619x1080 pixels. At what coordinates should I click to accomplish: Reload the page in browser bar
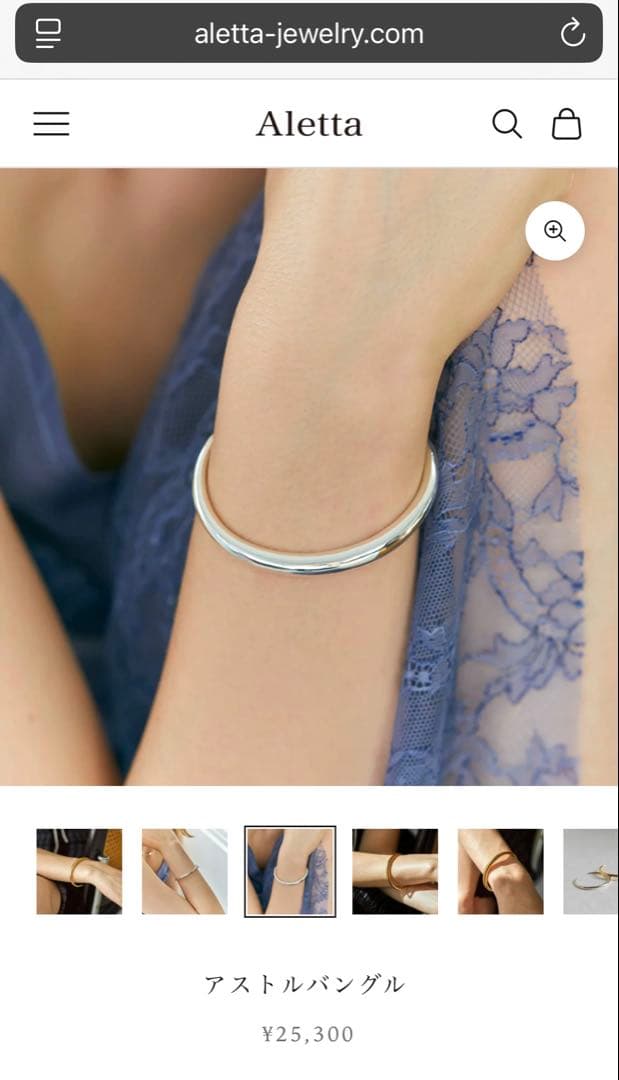coord(572,34)
